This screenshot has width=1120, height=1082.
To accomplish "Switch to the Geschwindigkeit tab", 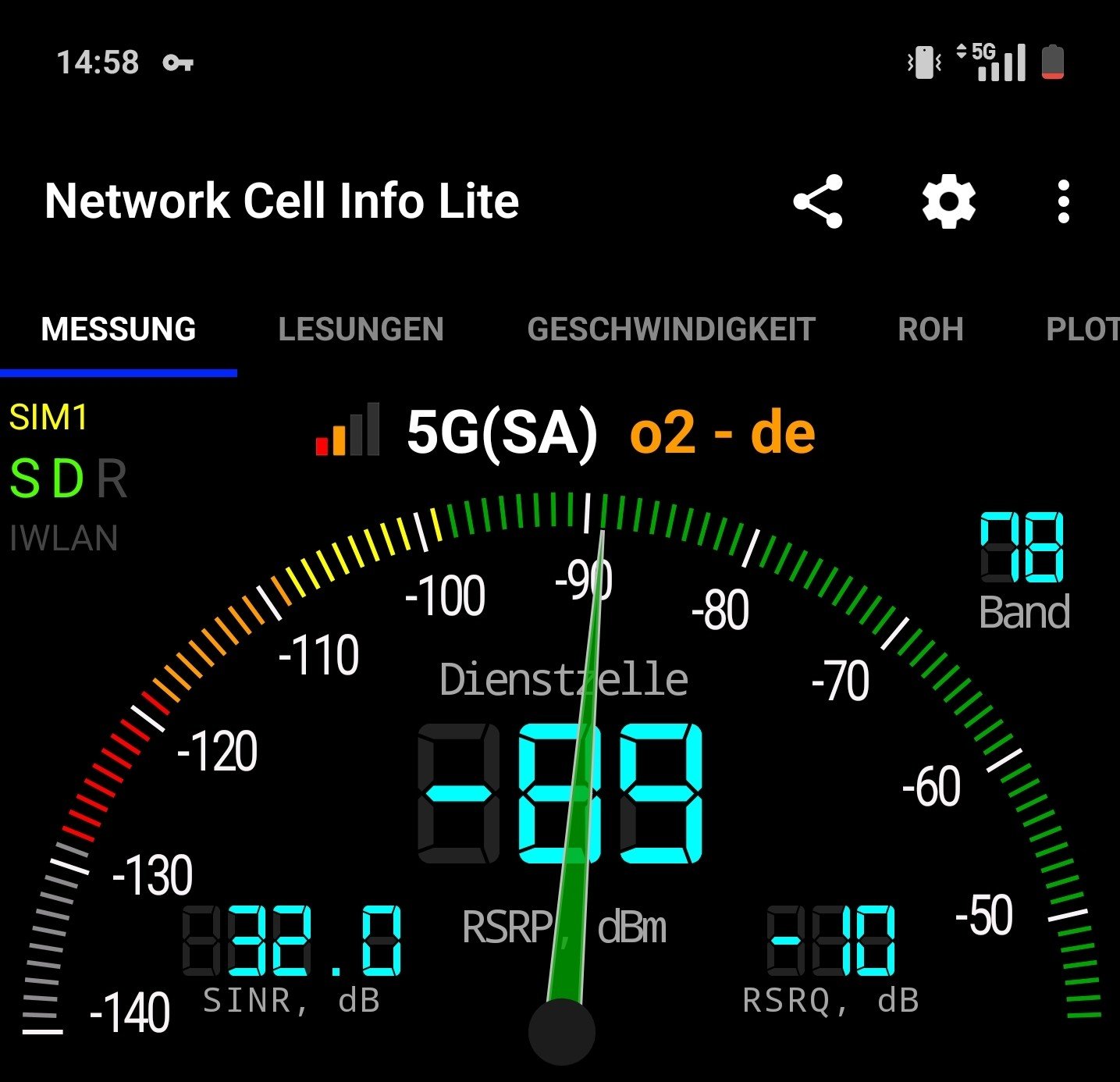I will pyautogui.click(x=671, y=329).
